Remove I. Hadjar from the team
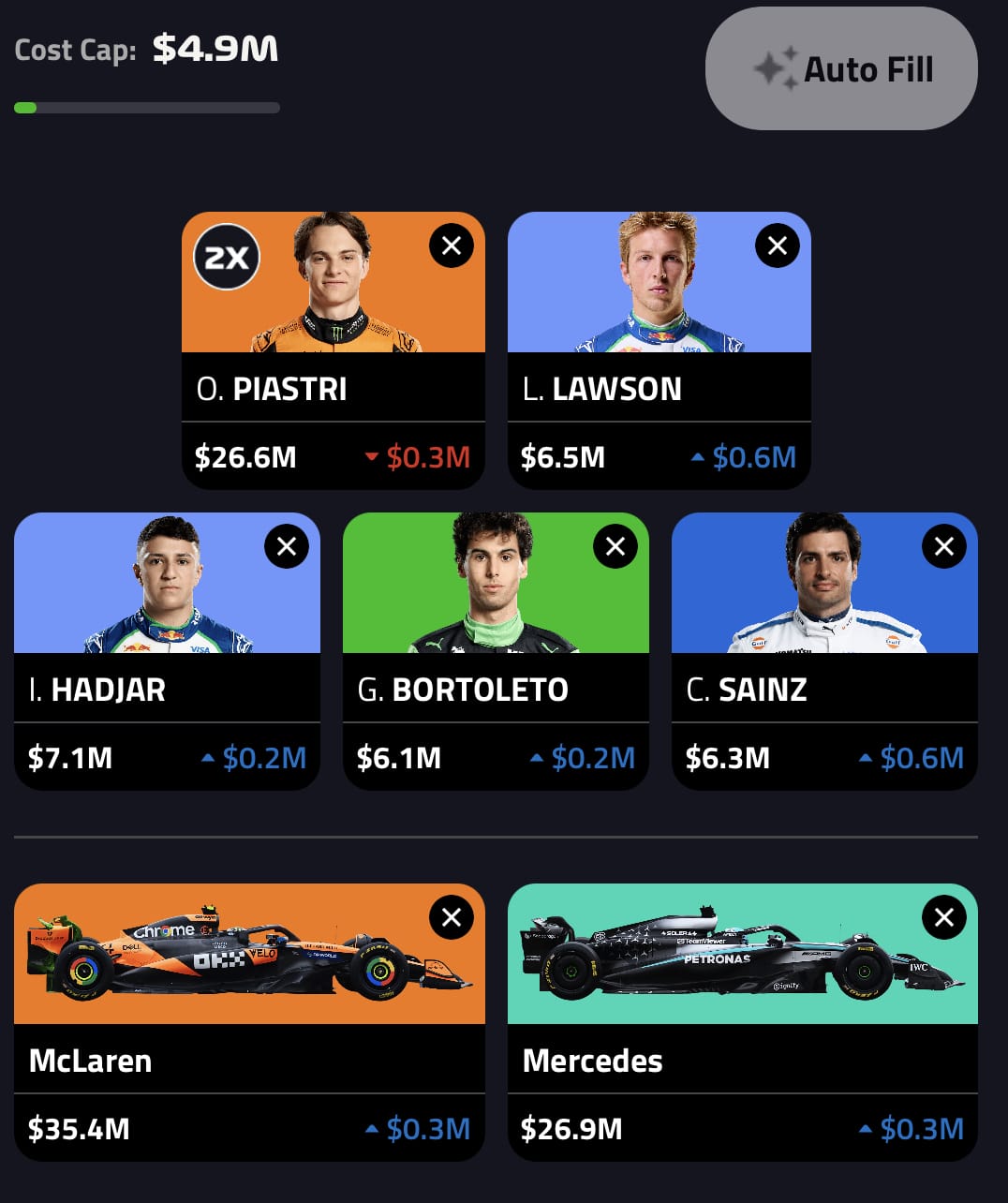Image resolution: width=1008 pixels, height=1203 pixels. 287,546
